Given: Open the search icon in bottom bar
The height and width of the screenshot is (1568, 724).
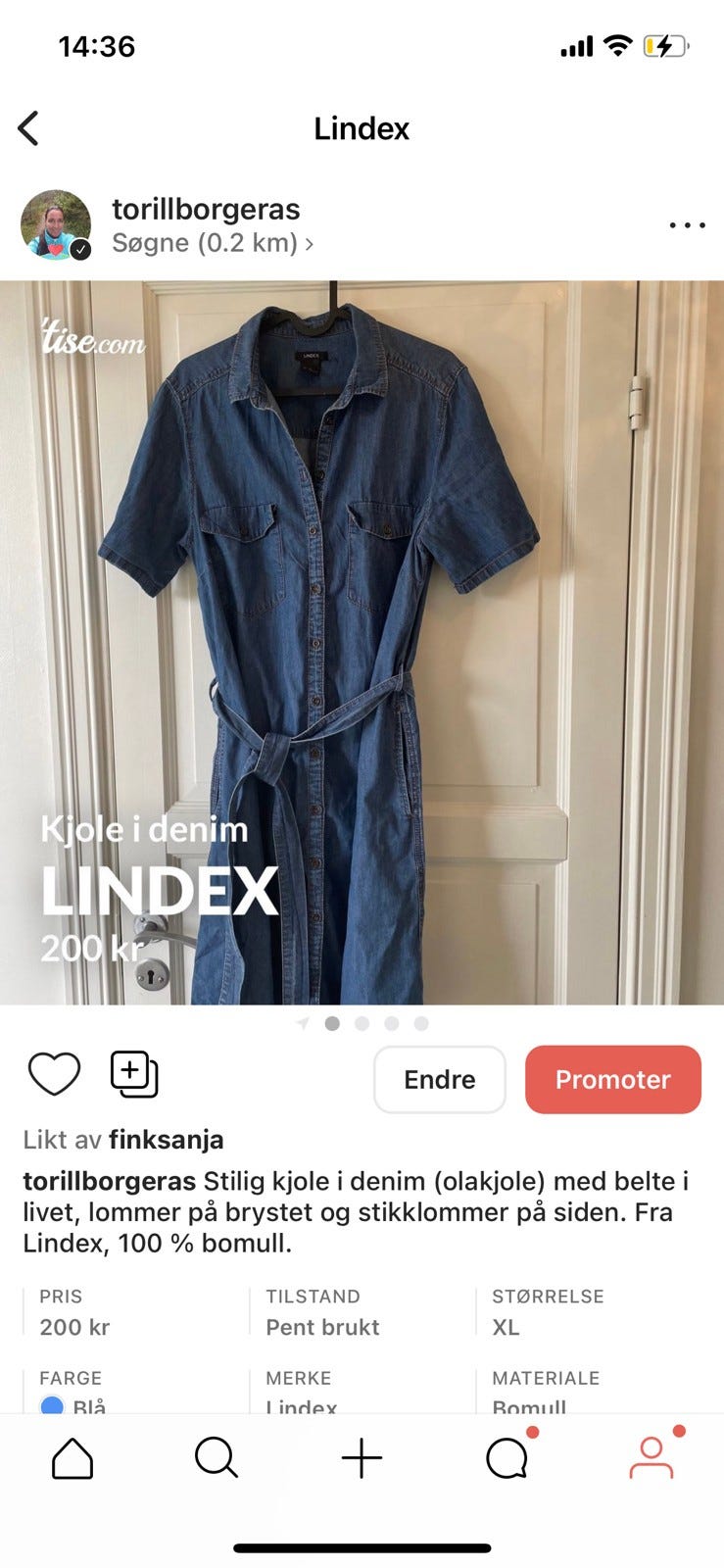Looking at the screenshot, I should (217, 1458).
